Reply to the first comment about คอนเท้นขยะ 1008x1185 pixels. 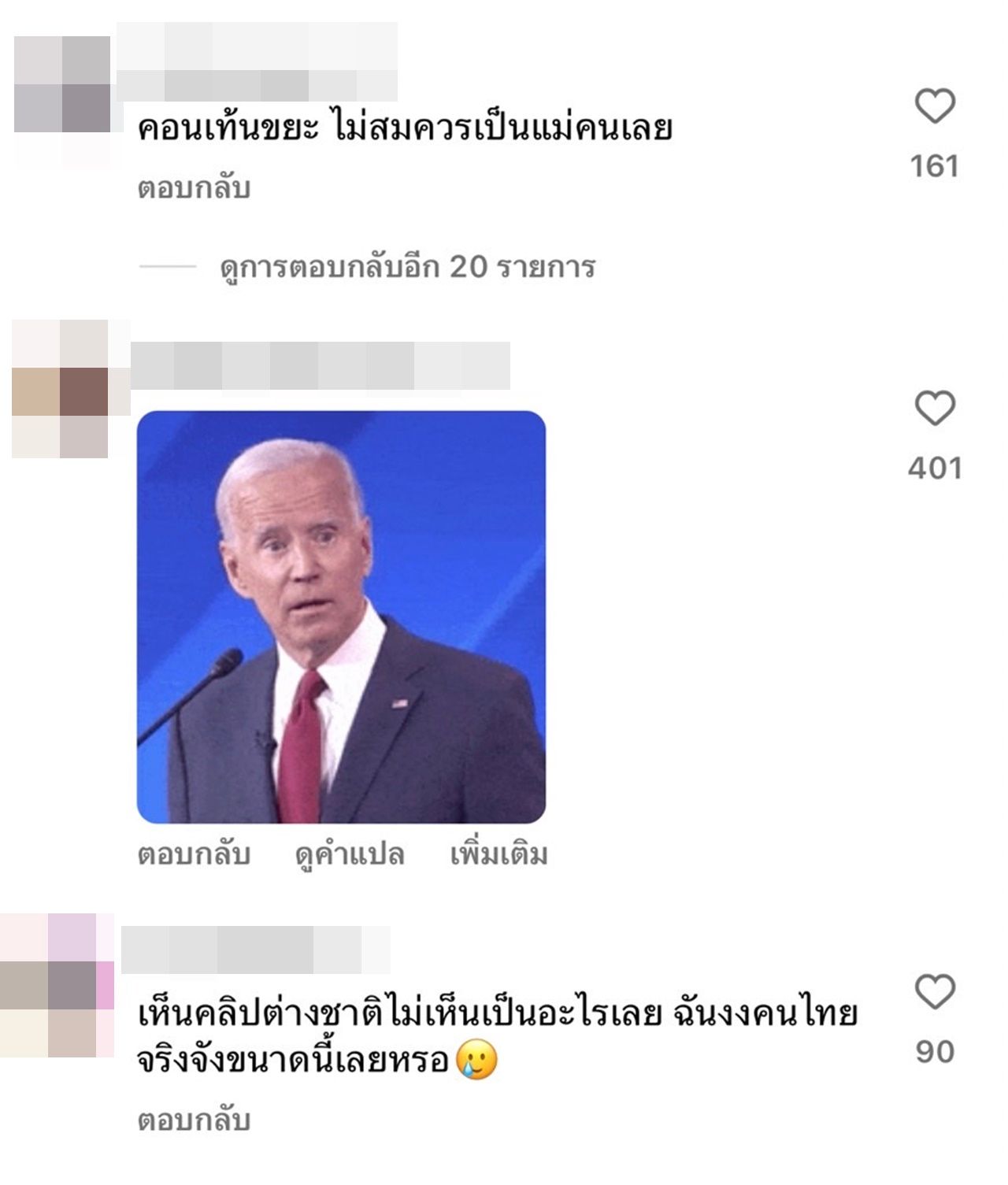coord(194,189)
